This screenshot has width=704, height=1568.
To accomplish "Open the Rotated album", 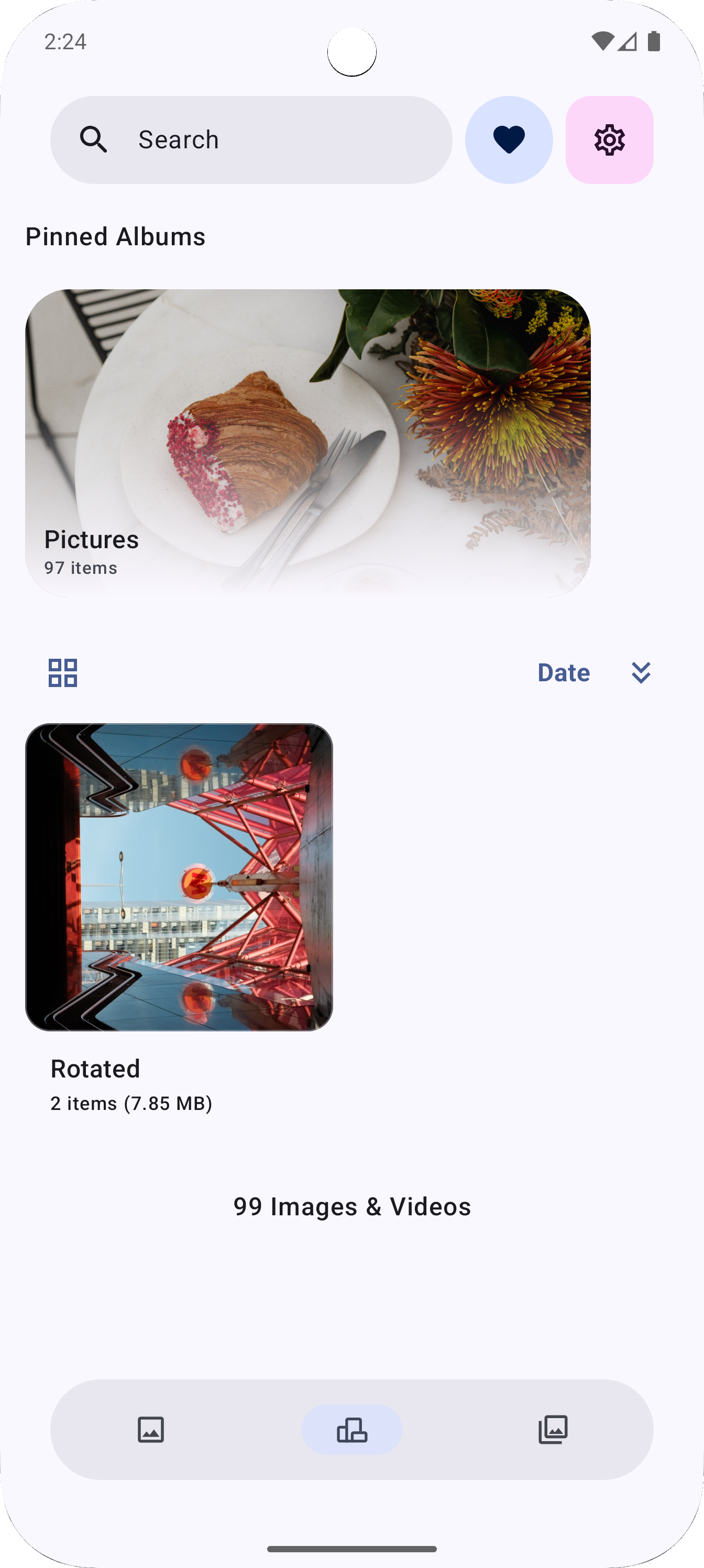I will (x=179, y=877).
